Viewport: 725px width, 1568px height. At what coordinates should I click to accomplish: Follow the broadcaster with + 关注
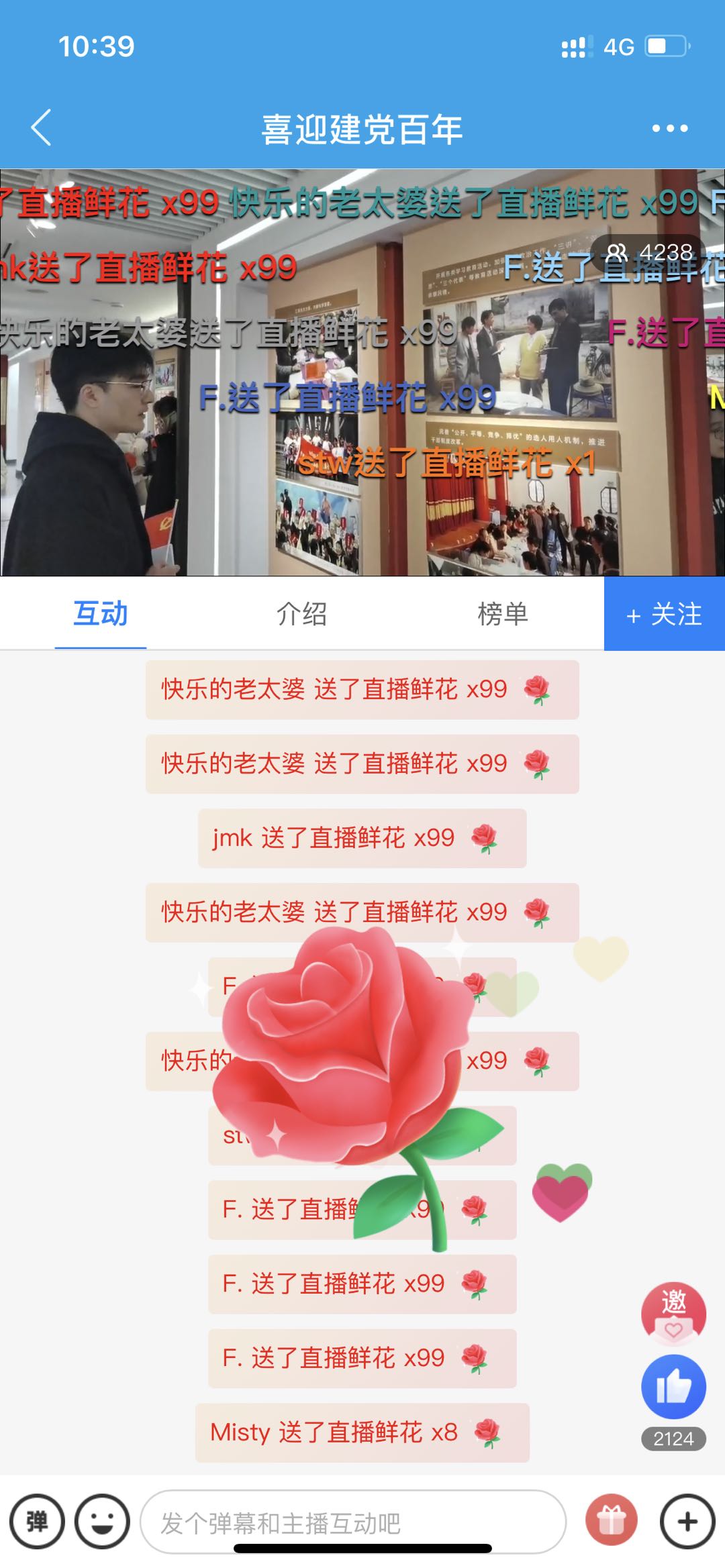point(664,614)
